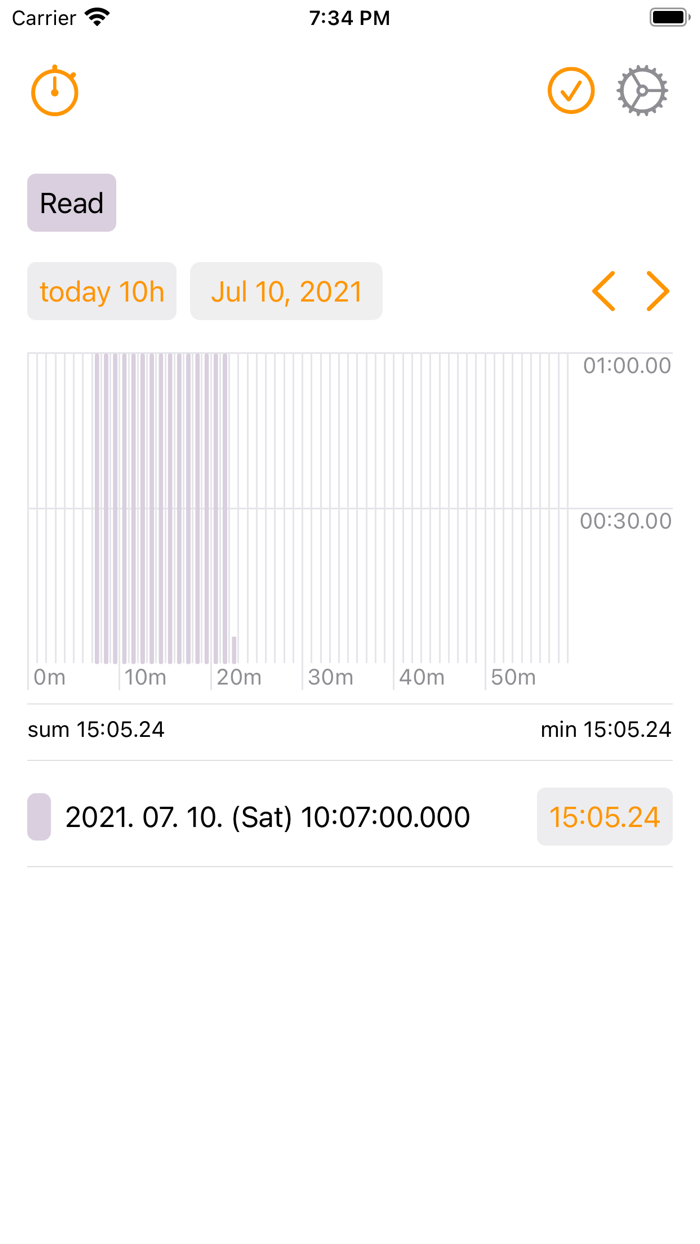700x1244 pixels.
Task: Tap the orange checkmark circle icon
Action: click(x=571, y=91)
